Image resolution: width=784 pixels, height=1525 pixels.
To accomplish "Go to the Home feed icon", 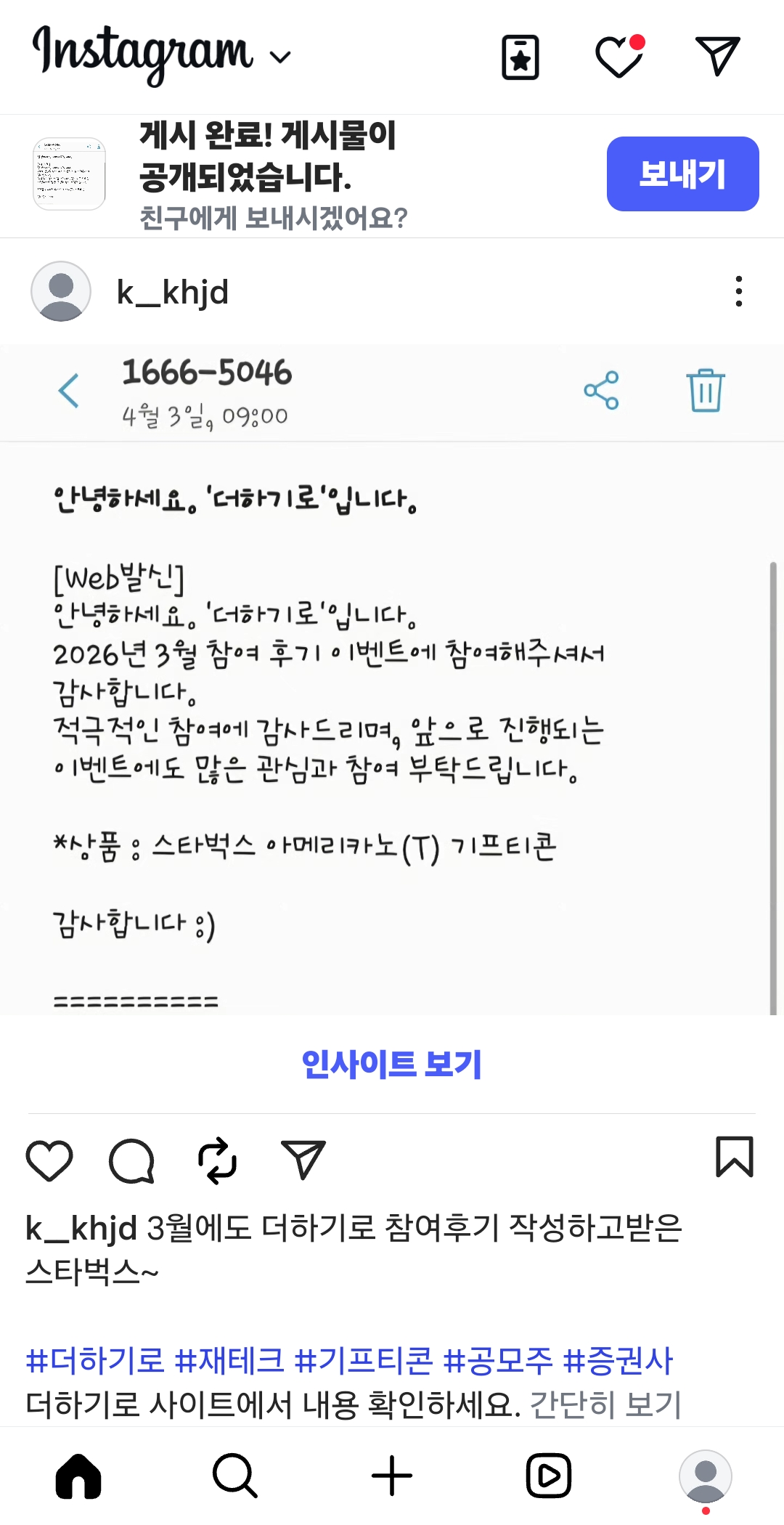I will click(x=78, y=1476).
